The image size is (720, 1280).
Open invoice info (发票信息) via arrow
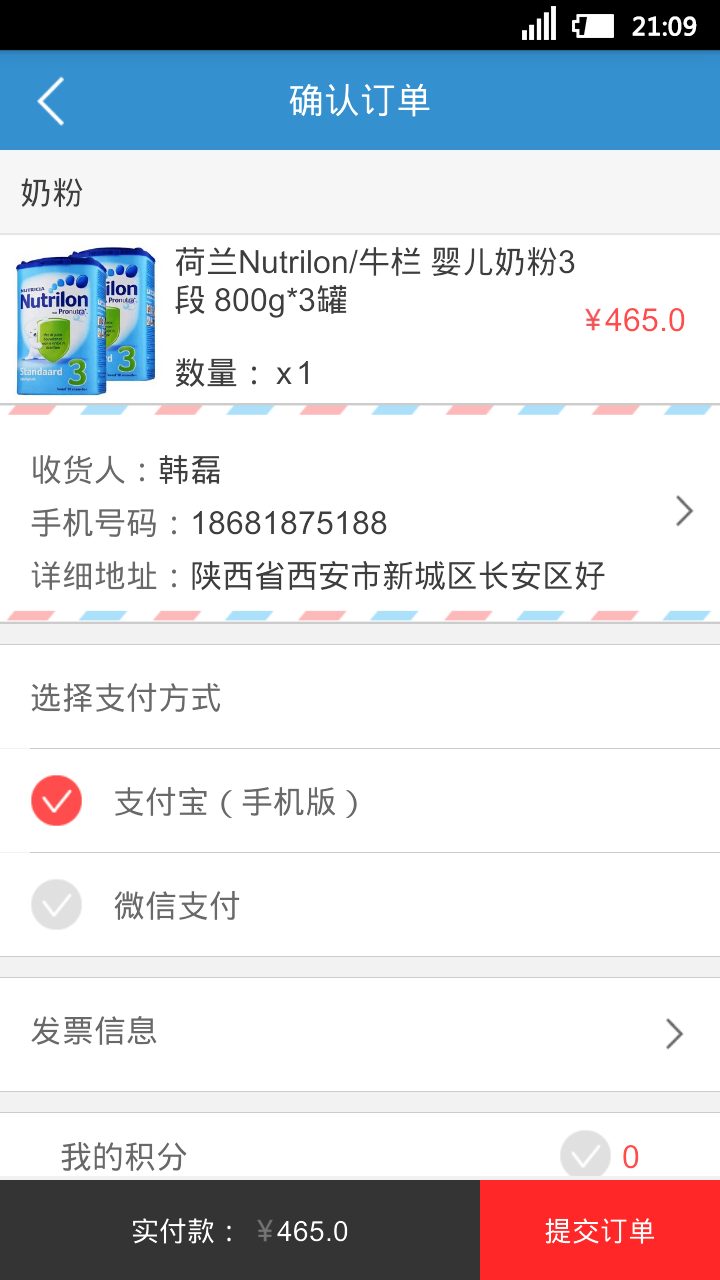click(x=673, y=1033)
